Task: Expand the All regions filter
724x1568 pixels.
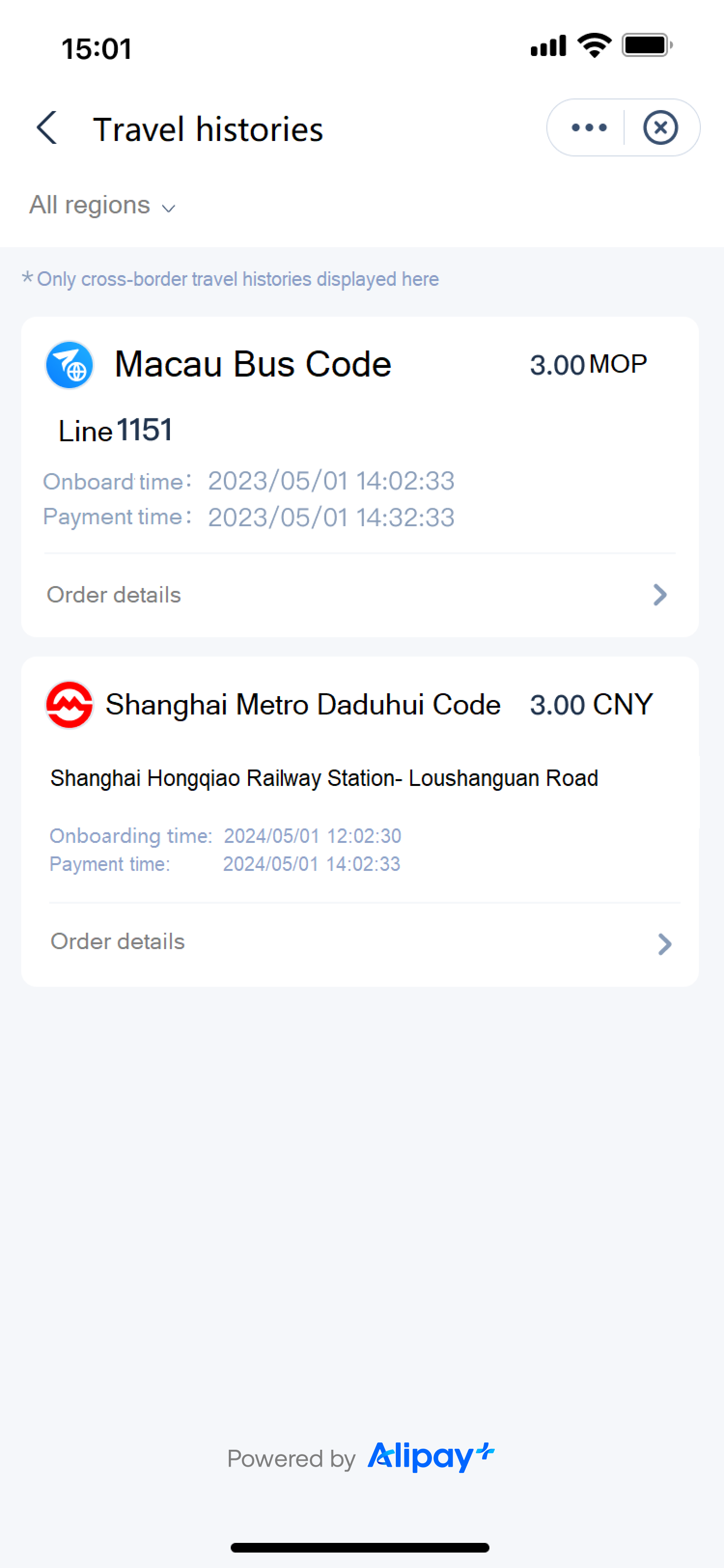Action: coord(102,206)
